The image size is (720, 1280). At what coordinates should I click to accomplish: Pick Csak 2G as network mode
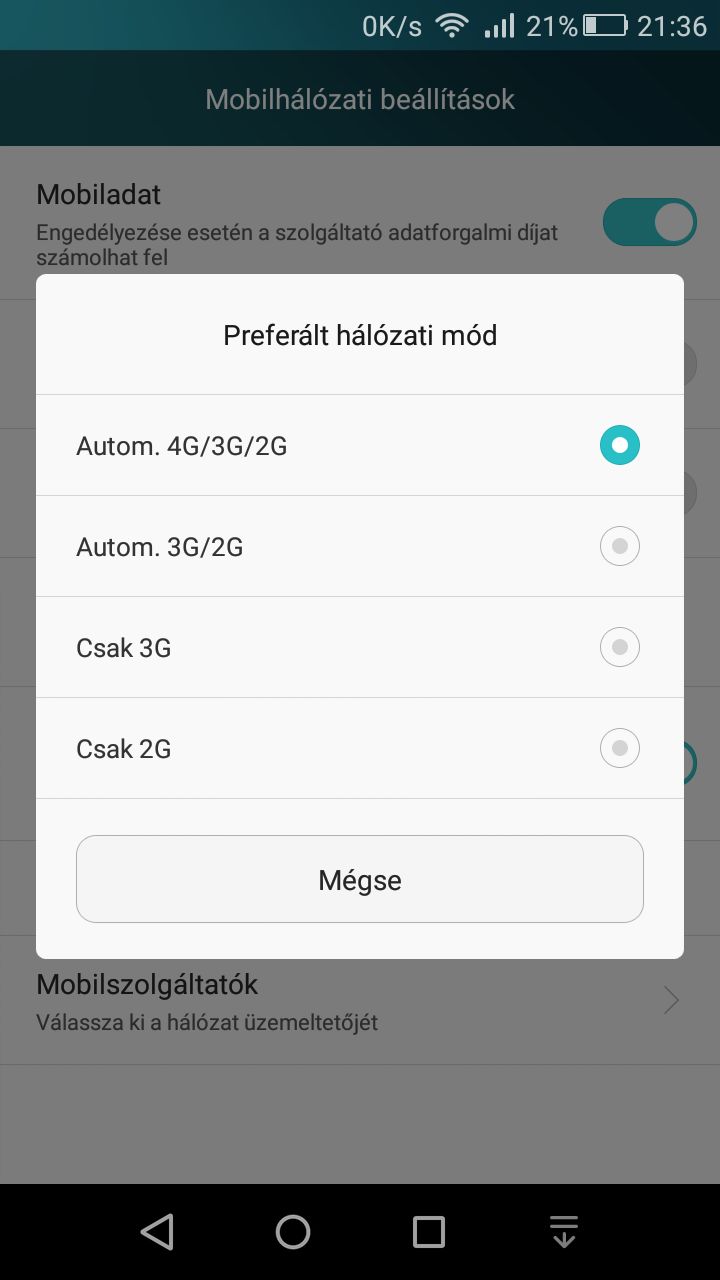(x=360, y=748)
